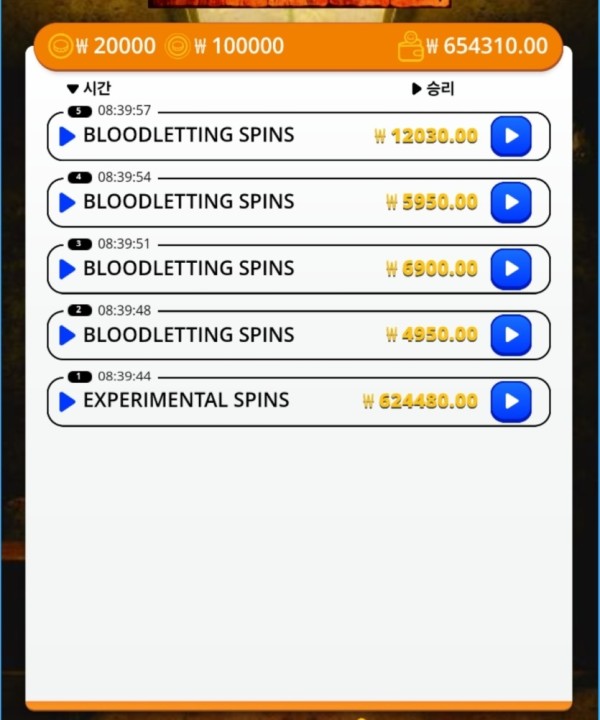
Task: Play replay of the 08:39:51 Bloodletting Spins
Action: (x=511, y=269)
